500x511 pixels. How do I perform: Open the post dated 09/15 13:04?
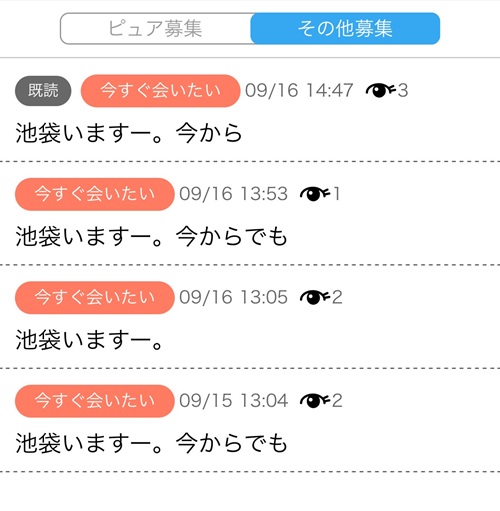click(250, 420)
